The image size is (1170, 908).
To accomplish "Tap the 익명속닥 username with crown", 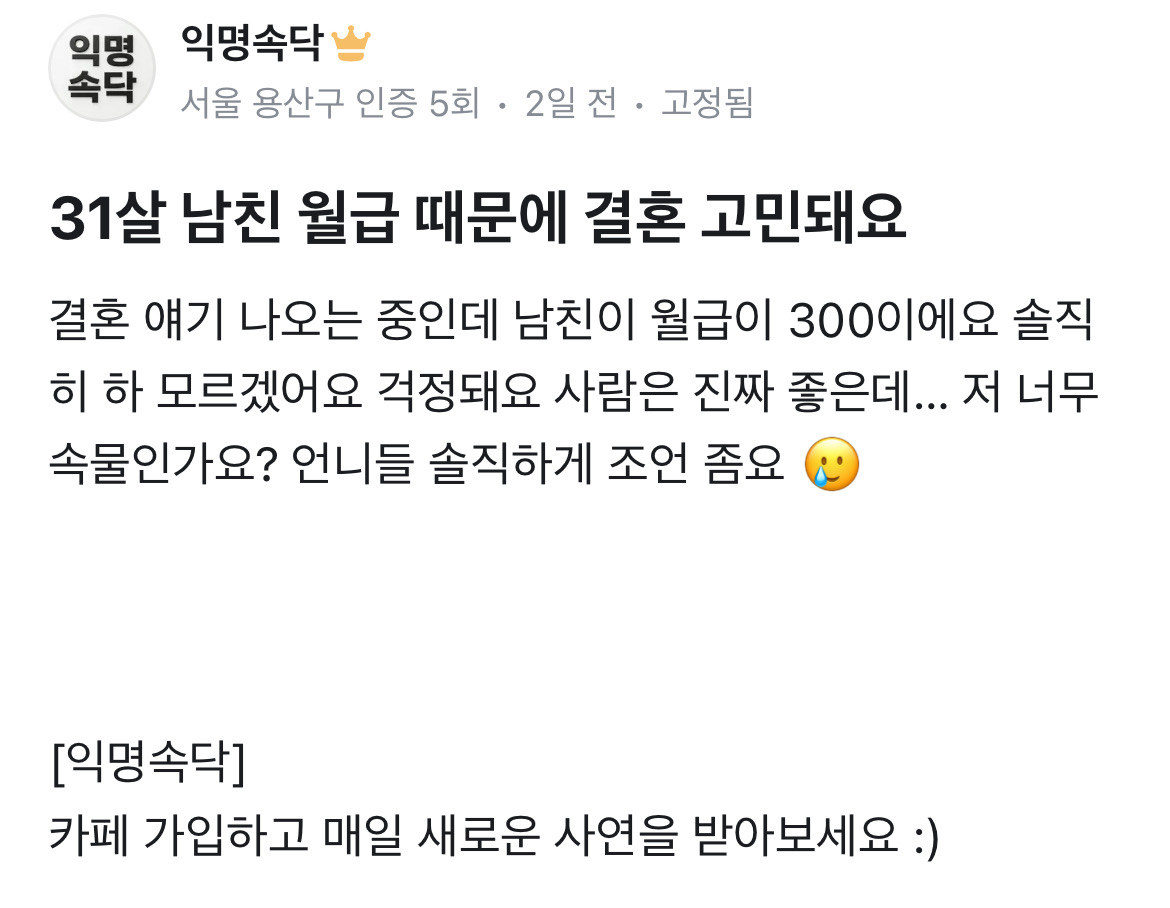I will click(275, 44).
